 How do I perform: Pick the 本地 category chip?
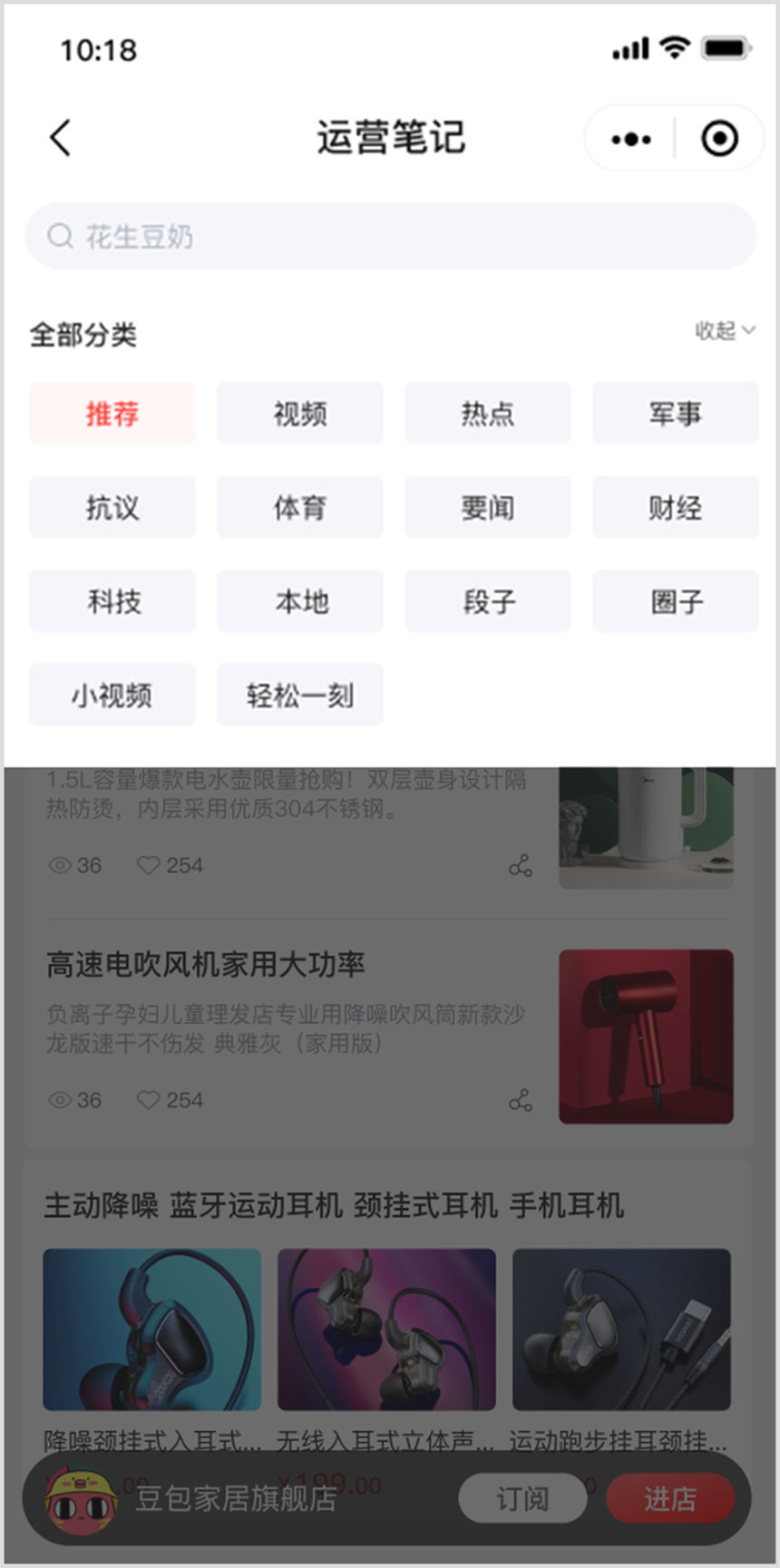(x=300, y=601)
